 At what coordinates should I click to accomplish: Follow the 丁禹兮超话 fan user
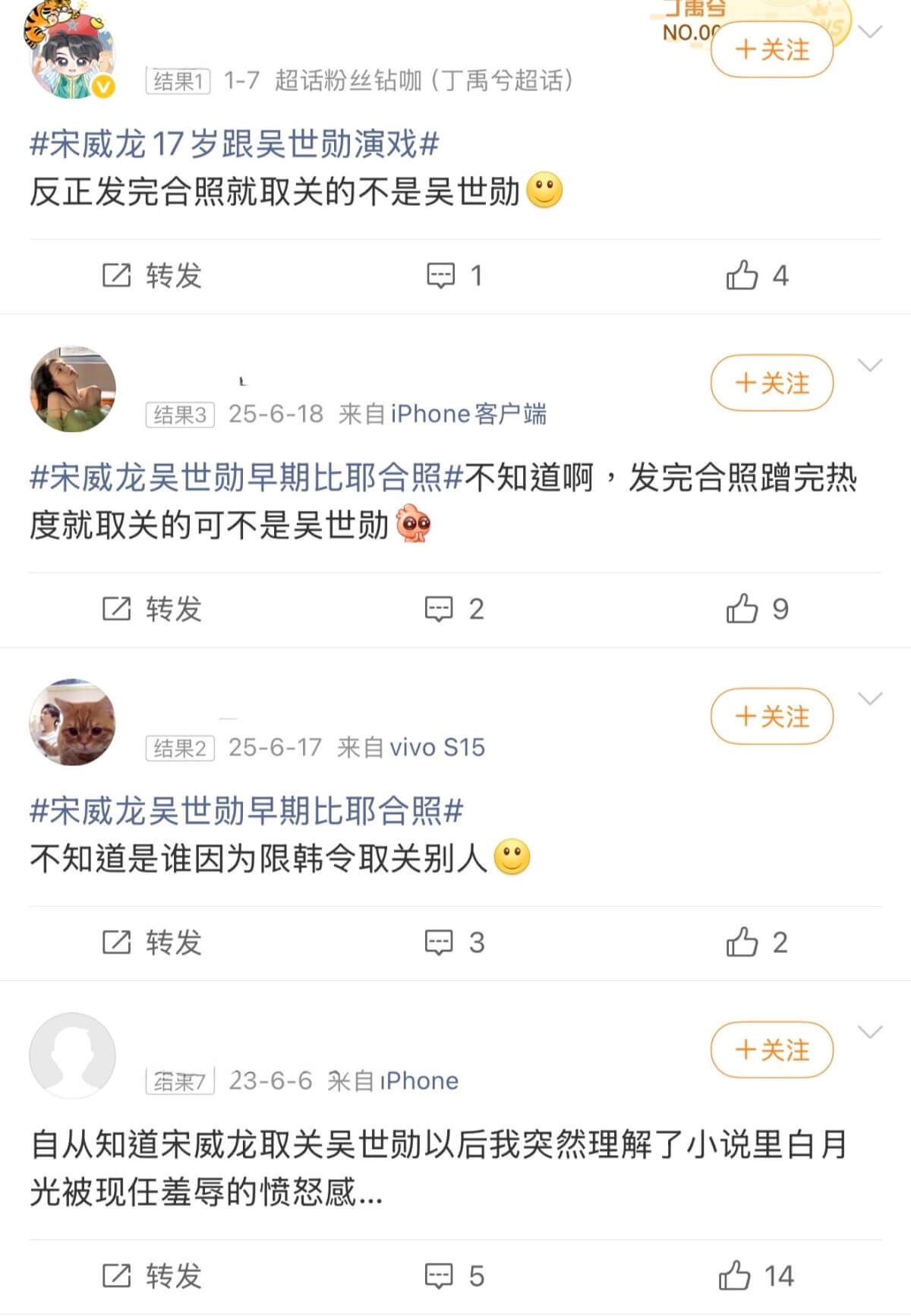tap(771, 50)
